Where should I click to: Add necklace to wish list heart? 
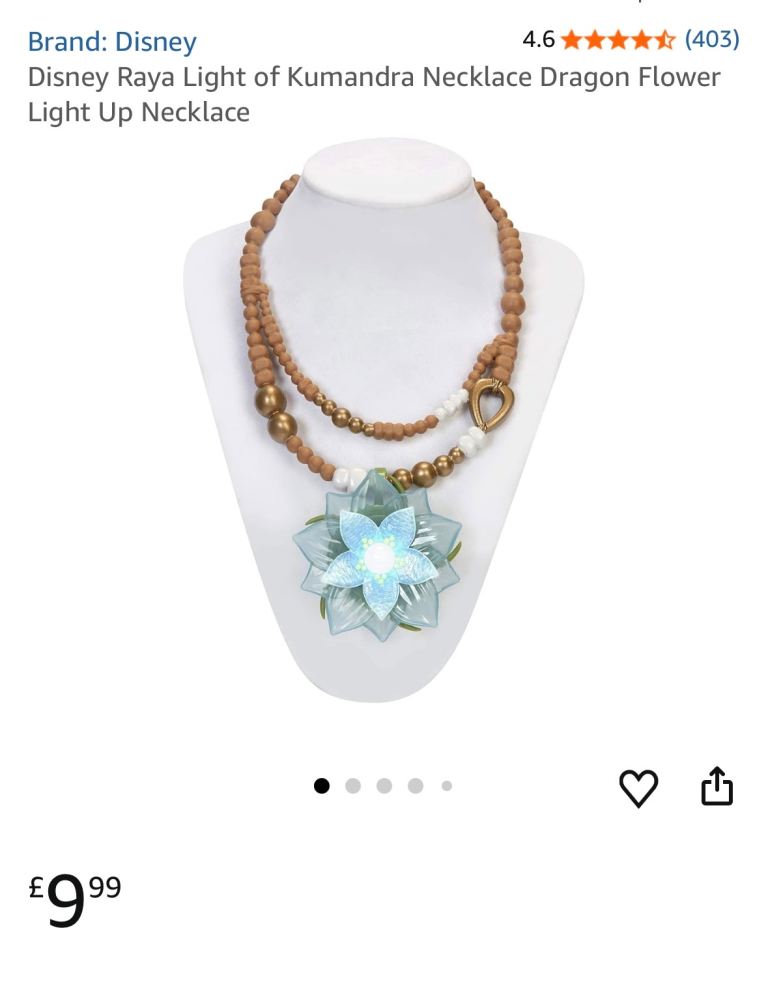[x=638, y=788]
